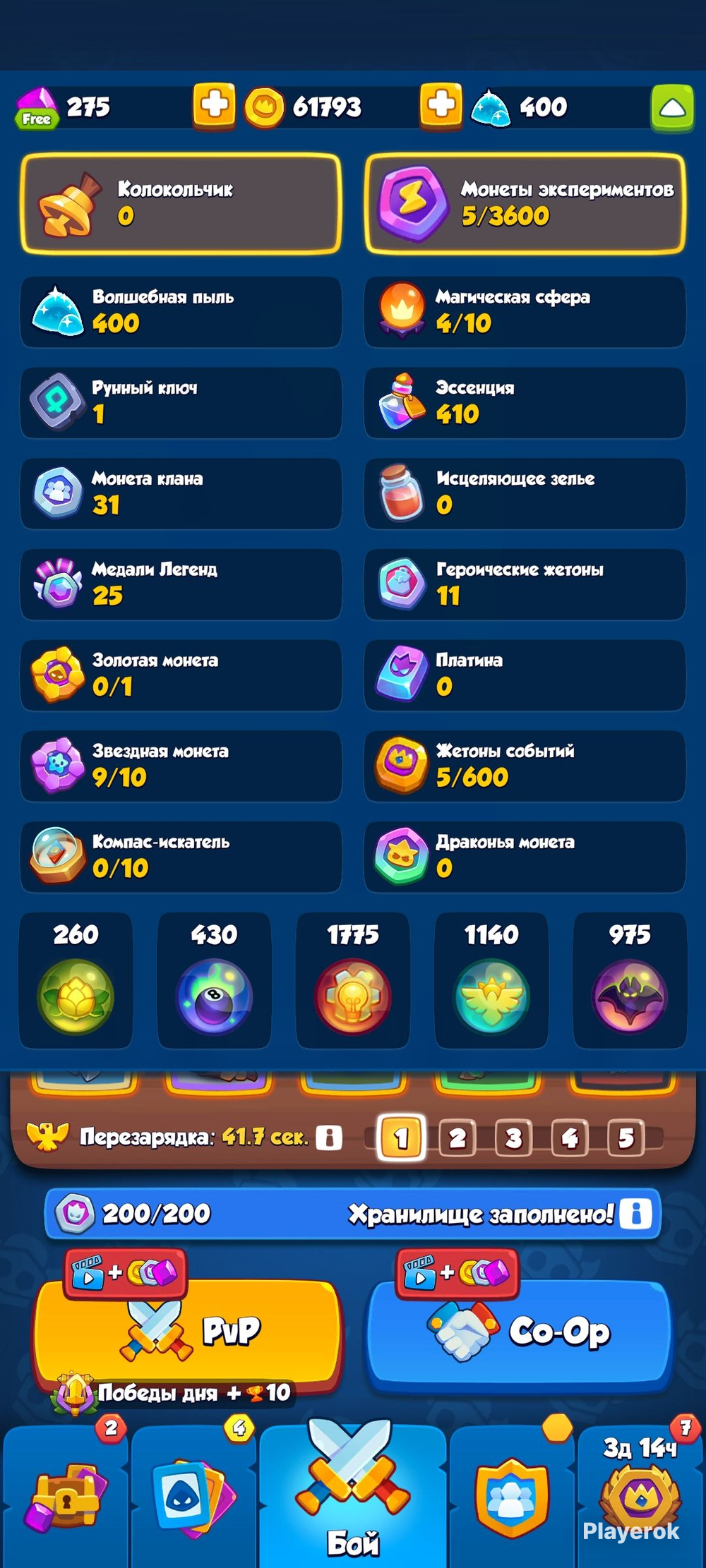Collapse the resources panel with the green arrow
This screenshot has height=1568, width=706.
point(671,107)
